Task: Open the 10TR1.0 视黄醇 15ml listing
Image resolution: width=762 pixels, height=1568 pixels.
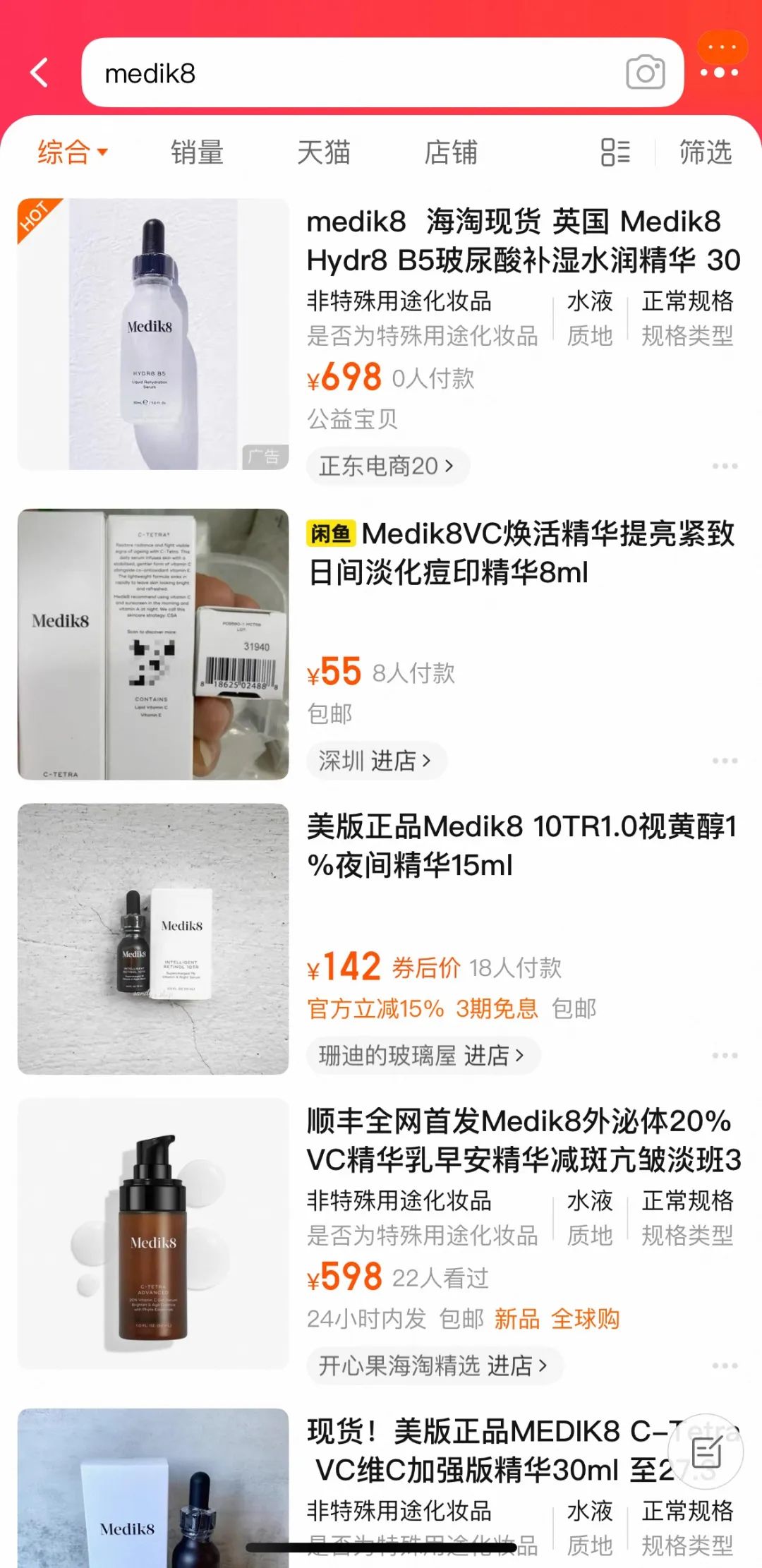Action: point(521,845)
